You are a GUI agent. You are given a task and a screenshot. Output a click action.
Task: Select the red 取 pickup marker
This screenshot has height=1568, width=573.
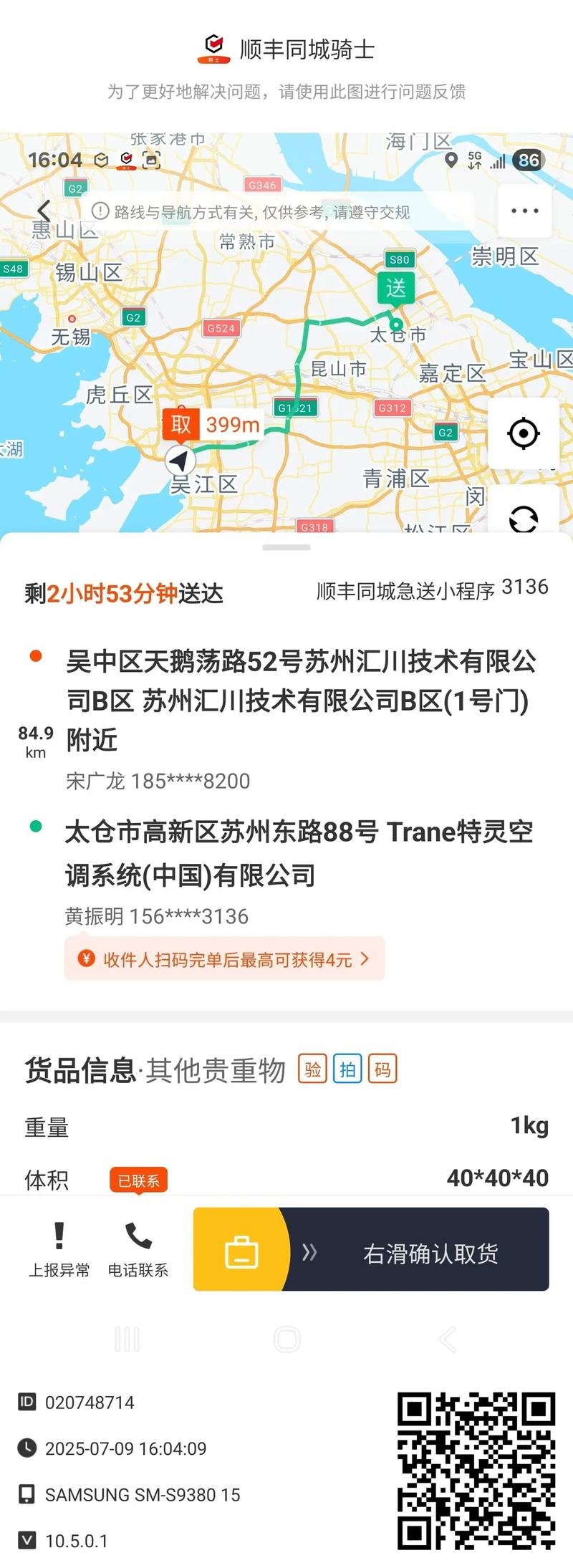point(181,425)
